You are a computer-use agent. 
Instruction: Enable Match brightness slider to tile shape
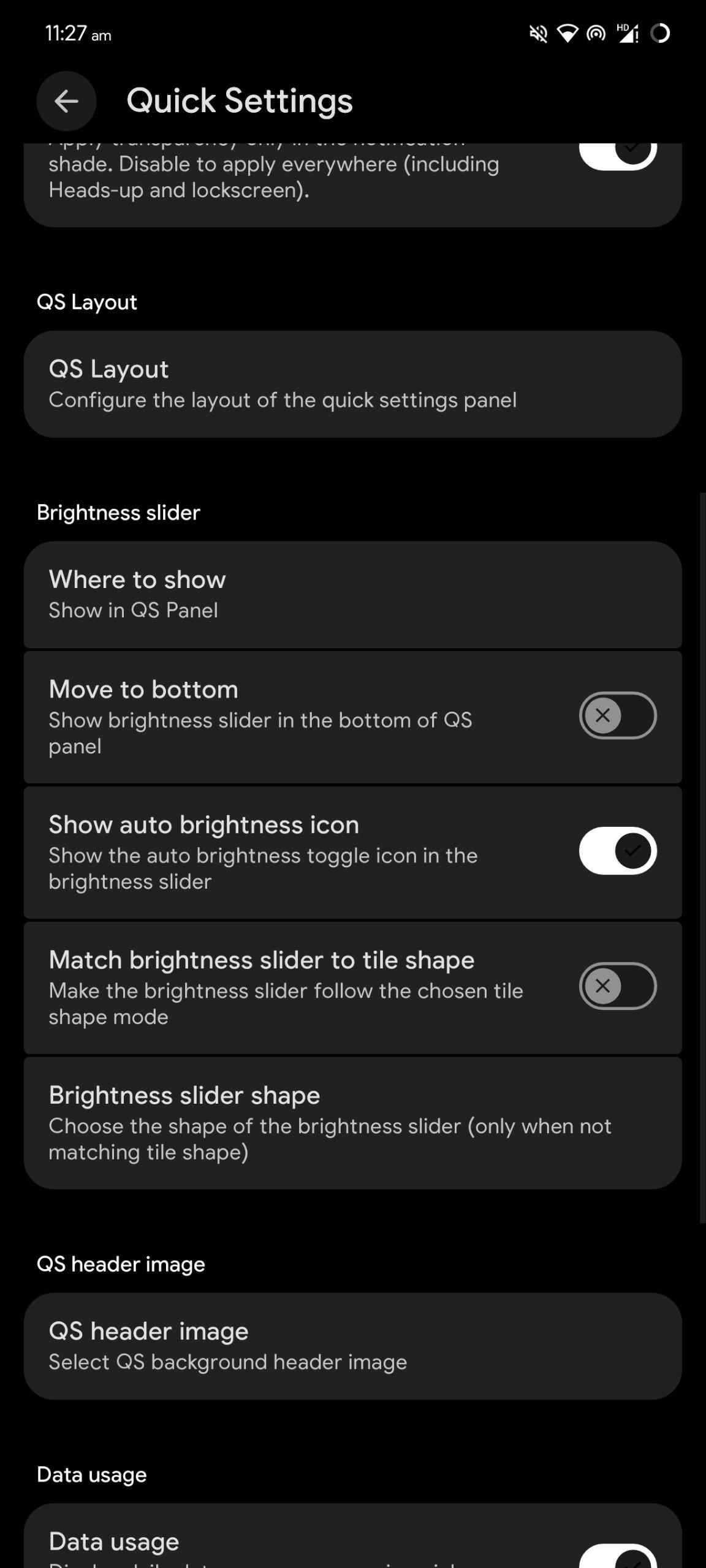click(617, 986)
